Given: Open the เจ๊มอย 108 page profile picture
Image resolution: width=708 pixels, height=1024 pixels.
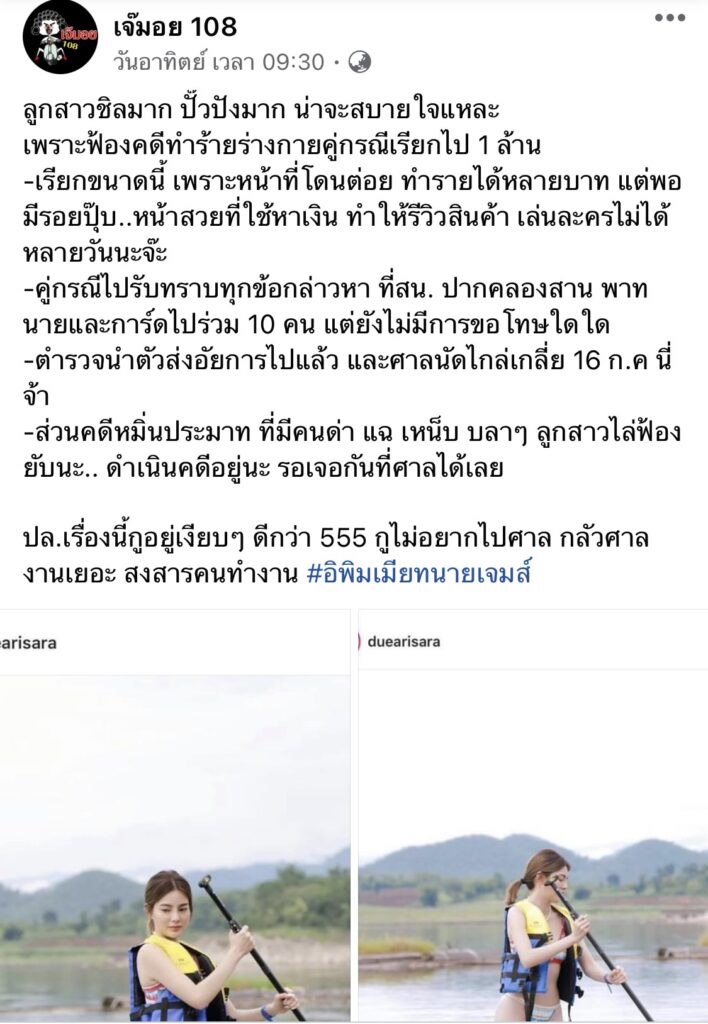Looking at the screenshot, I should [x=59, y=37].
